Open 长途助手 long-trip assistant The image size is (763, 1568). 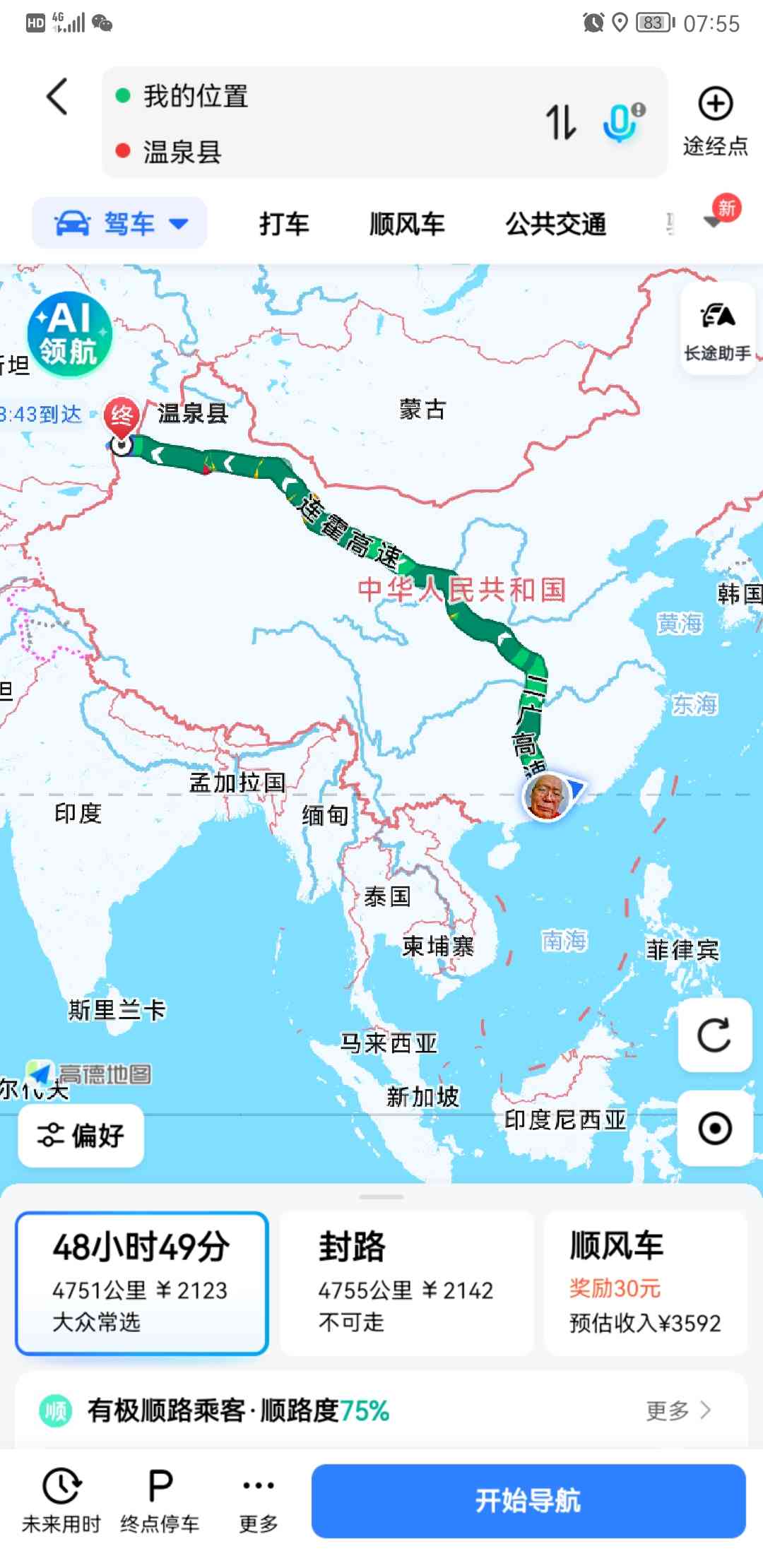(x=717, y=328)
